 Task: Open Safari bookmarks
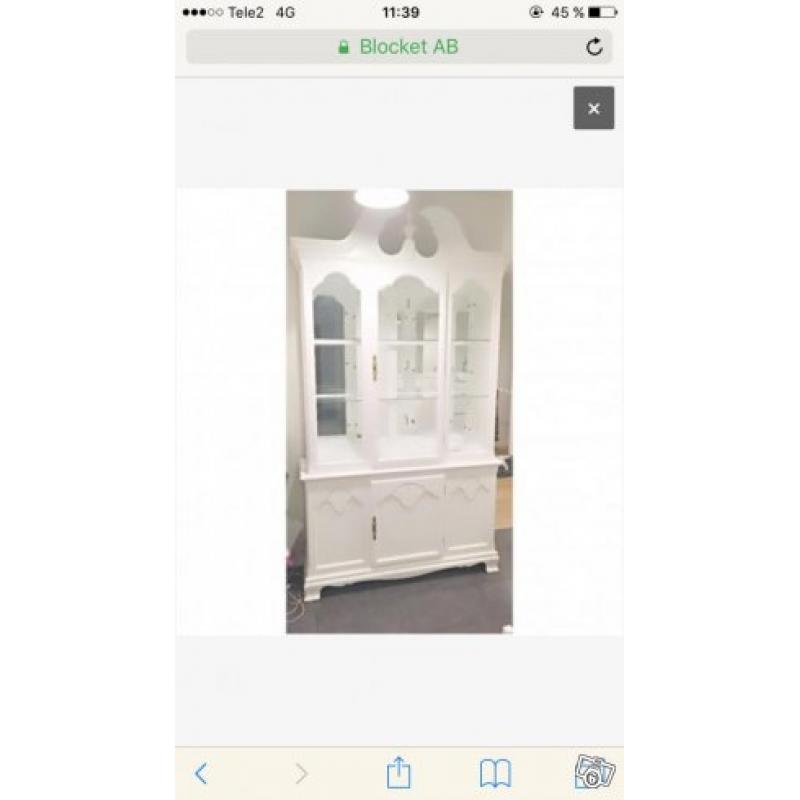(x=495, y=773)
